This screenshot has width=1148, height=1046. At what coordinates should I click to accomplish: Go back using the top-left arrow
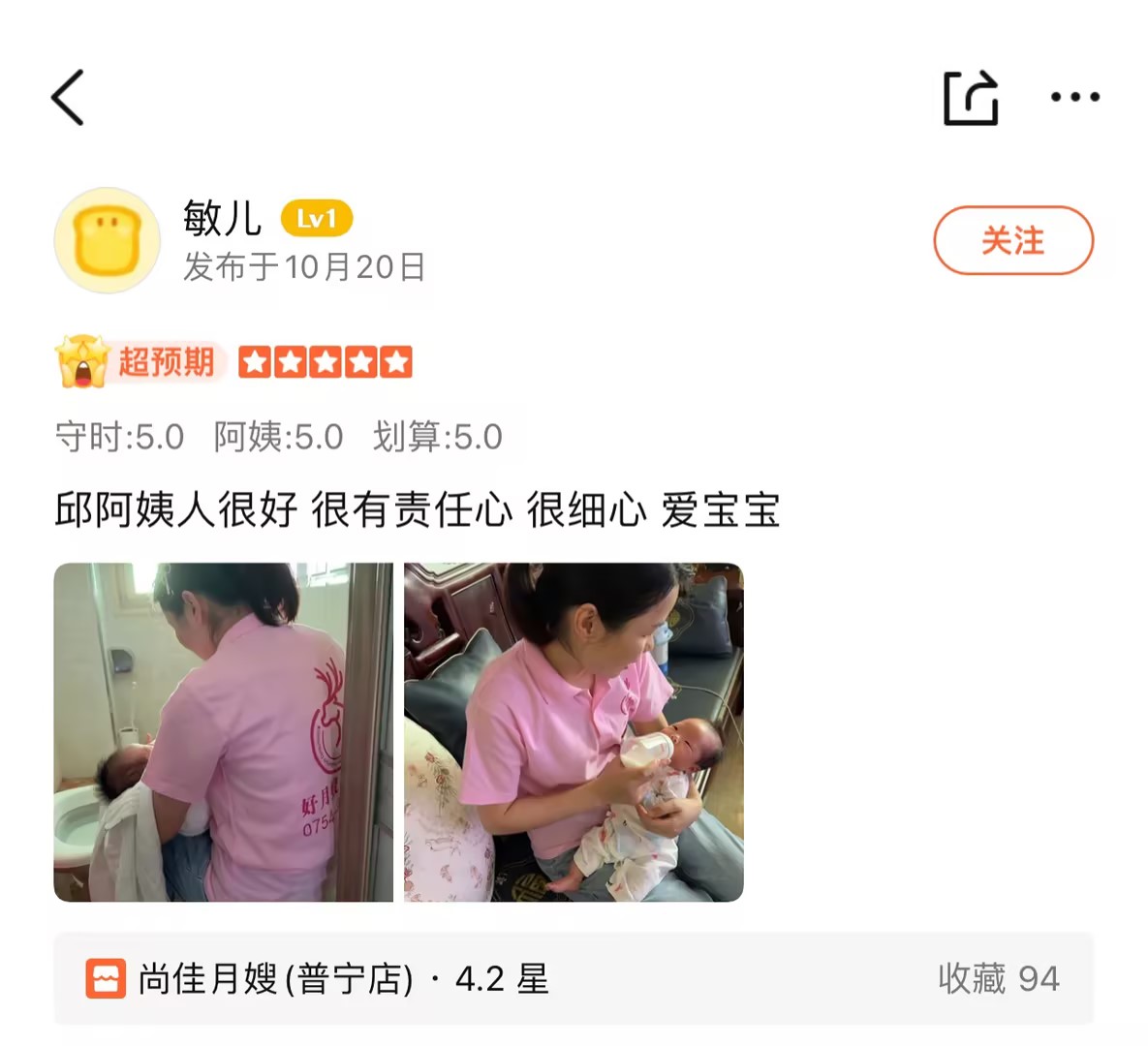[x=68, y=97]
